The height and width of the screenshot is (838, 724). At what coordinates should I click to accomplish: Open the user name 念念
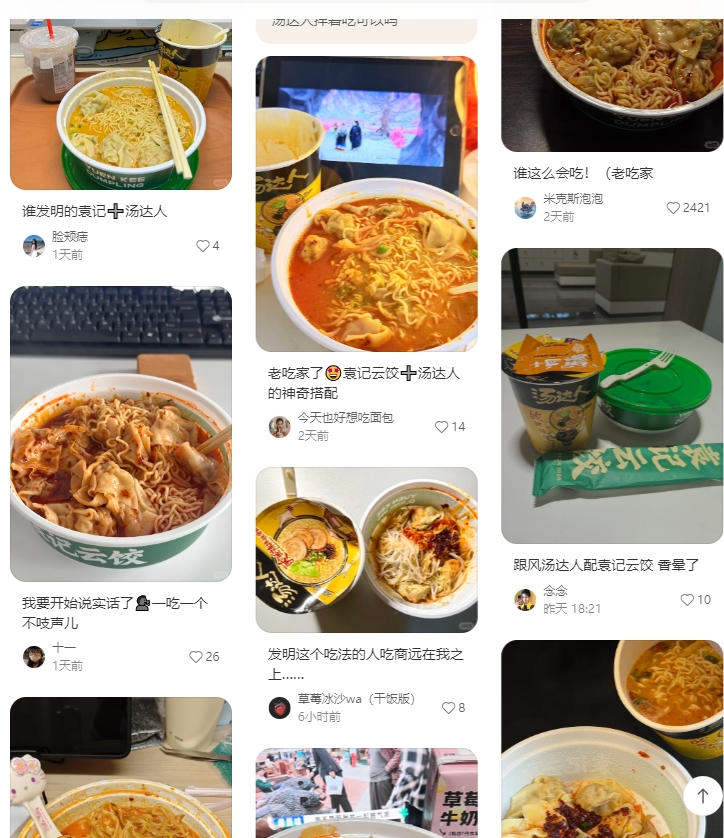[555, 591]
